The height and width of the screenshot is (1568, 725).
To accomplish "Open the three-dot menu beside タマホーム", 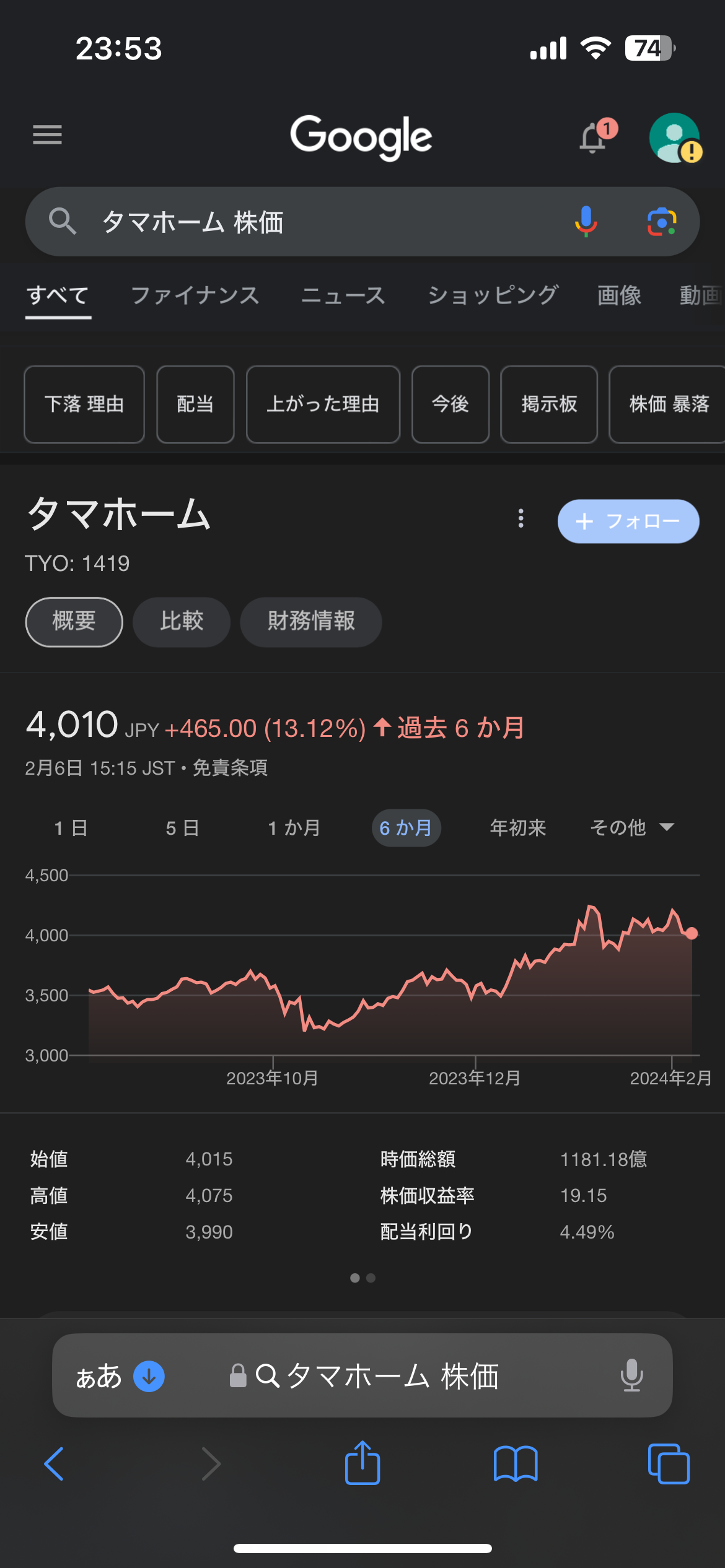I will pyautogui.click(x=521, y=518).
